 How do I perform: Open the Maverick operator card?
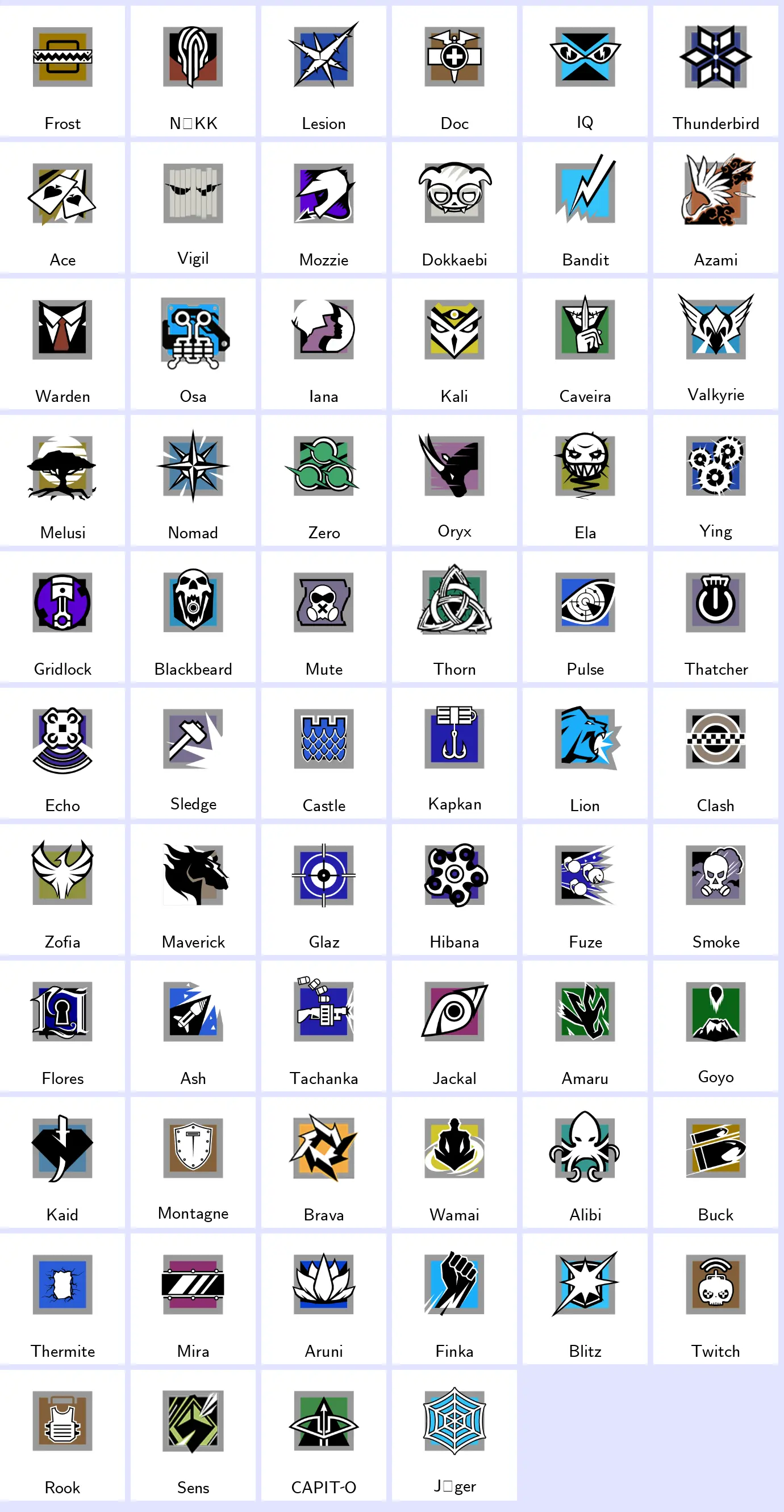coord(193,890)
